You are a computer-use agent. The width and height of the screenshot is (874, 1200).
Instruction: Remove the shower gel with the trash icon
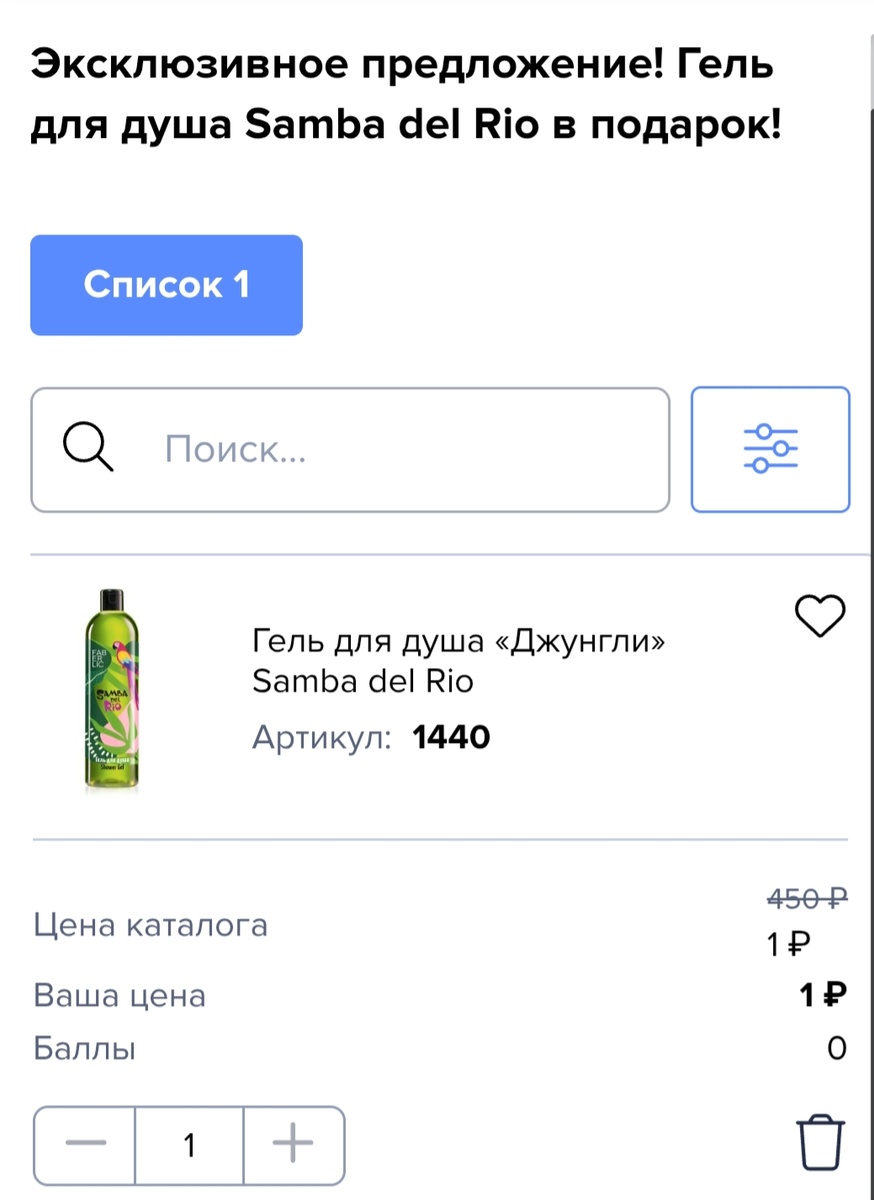pos(820,1144)
